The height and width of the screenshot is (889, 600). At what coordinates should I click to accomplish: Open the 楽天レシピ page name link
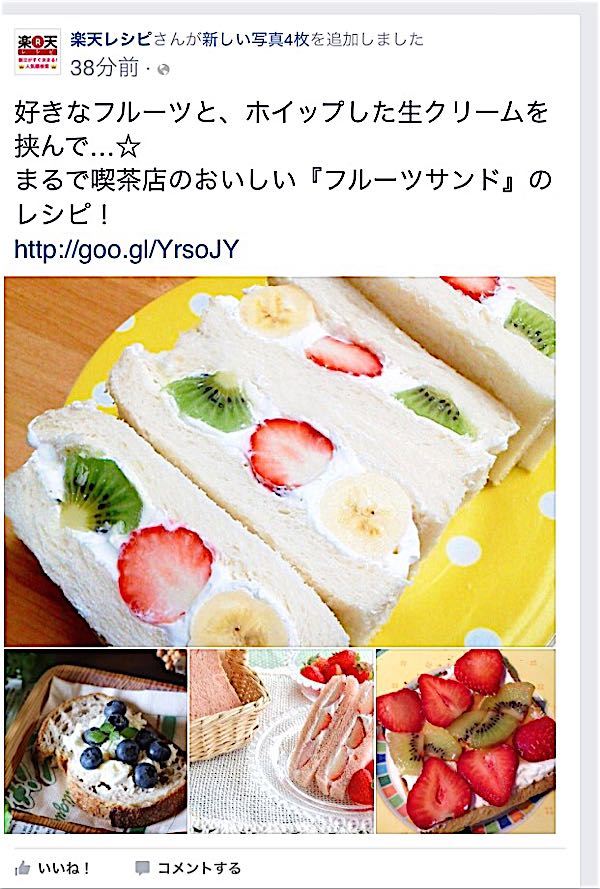[x=111, y=39]
